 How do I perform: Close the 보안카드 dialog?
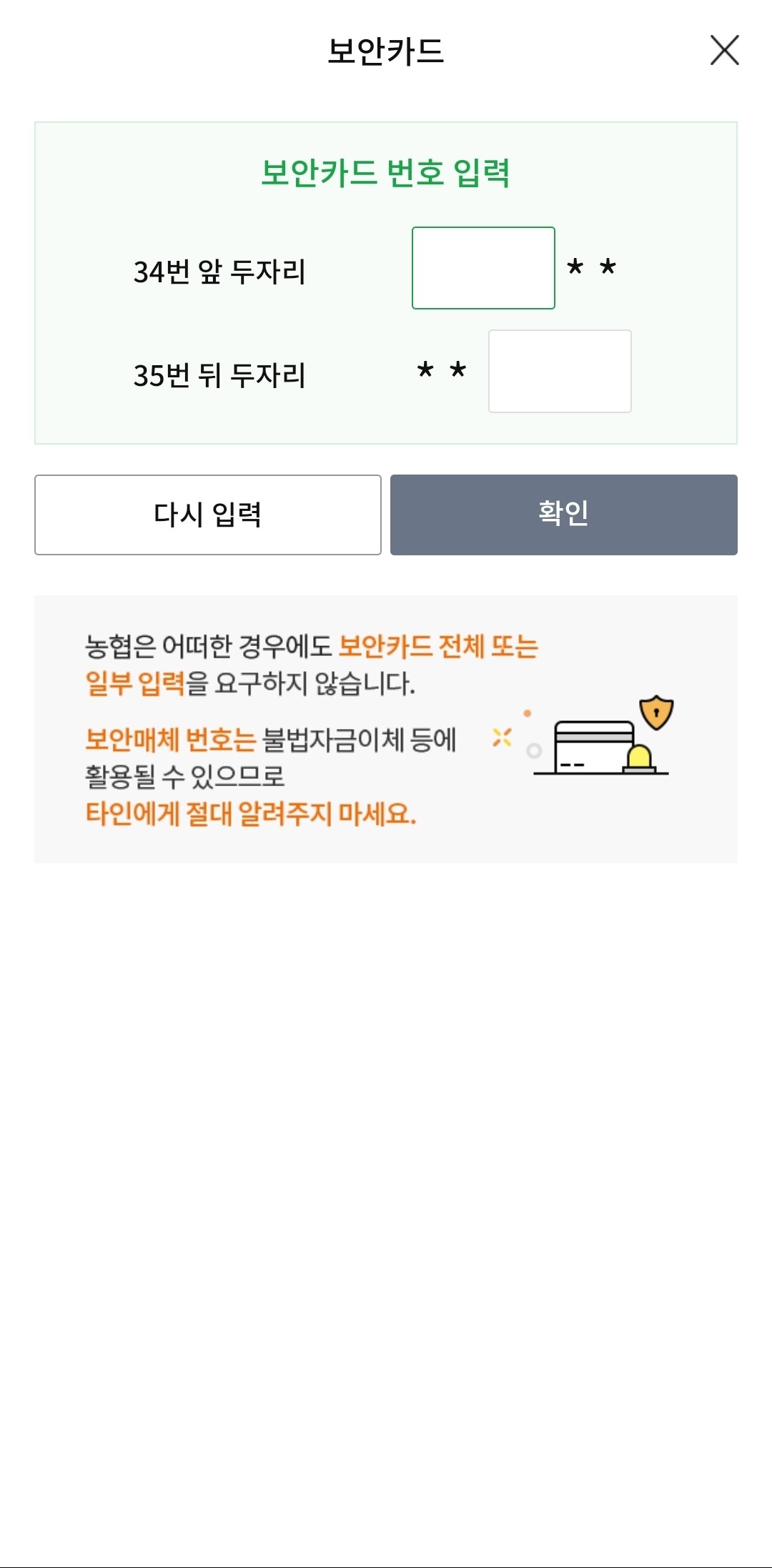(x=726, y=50)
